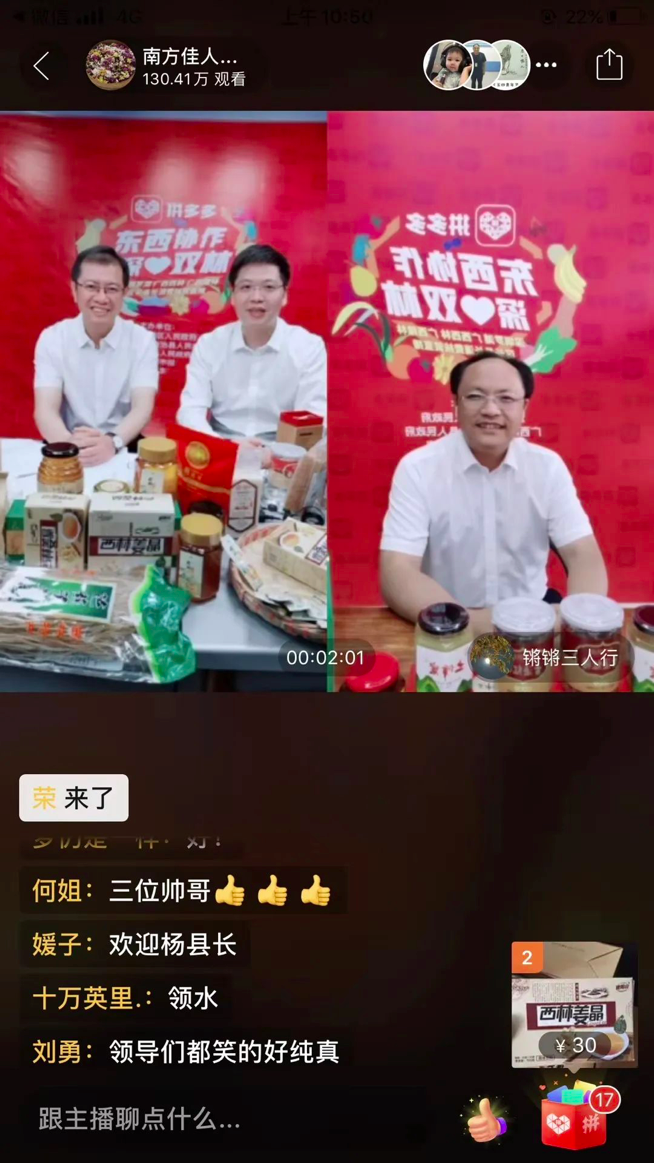Send a thumbs-up like
The width and height of the screenshot is (654, 1163).
[x=486, y=1119]
